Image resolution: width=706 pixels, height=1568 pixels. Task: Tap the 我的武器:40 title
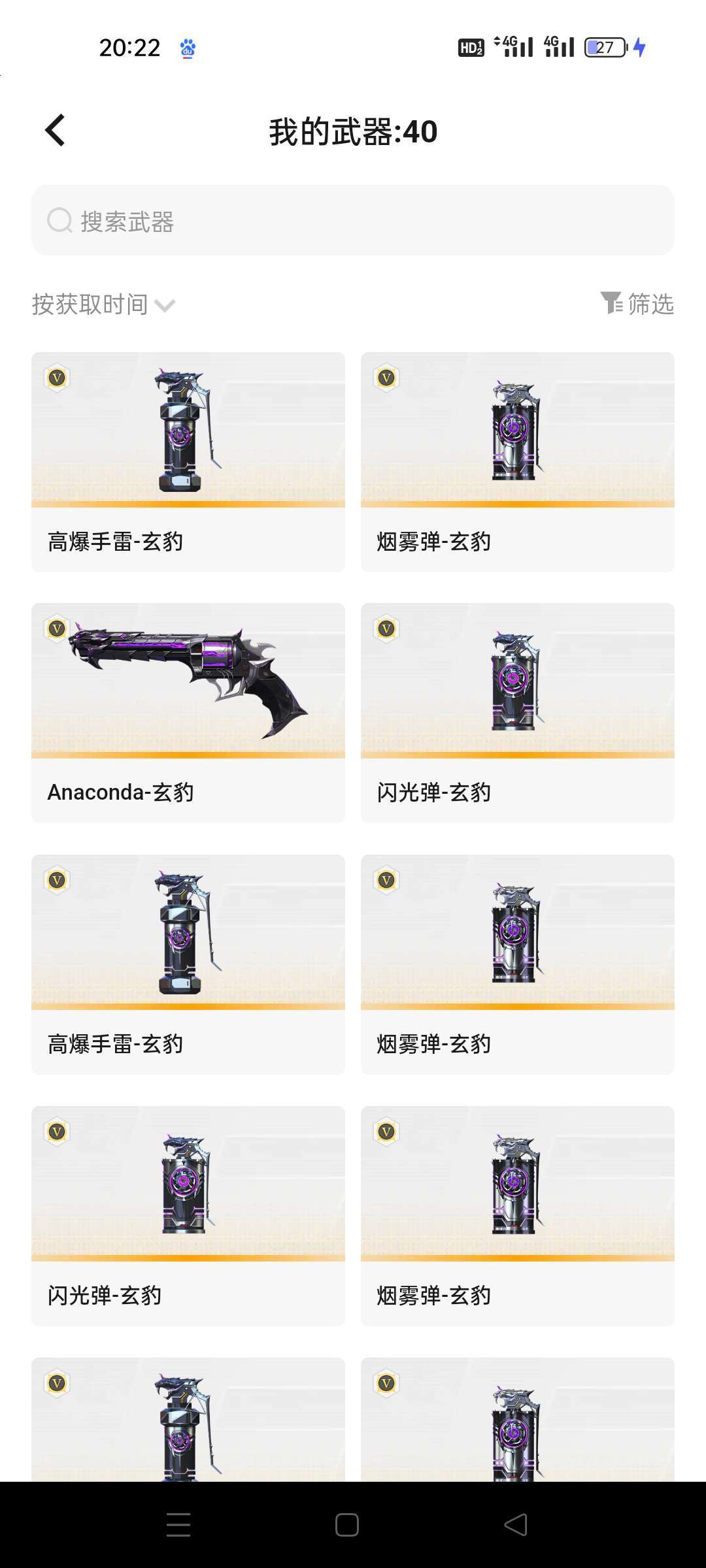pyautogui.click(x=352, y=131)
